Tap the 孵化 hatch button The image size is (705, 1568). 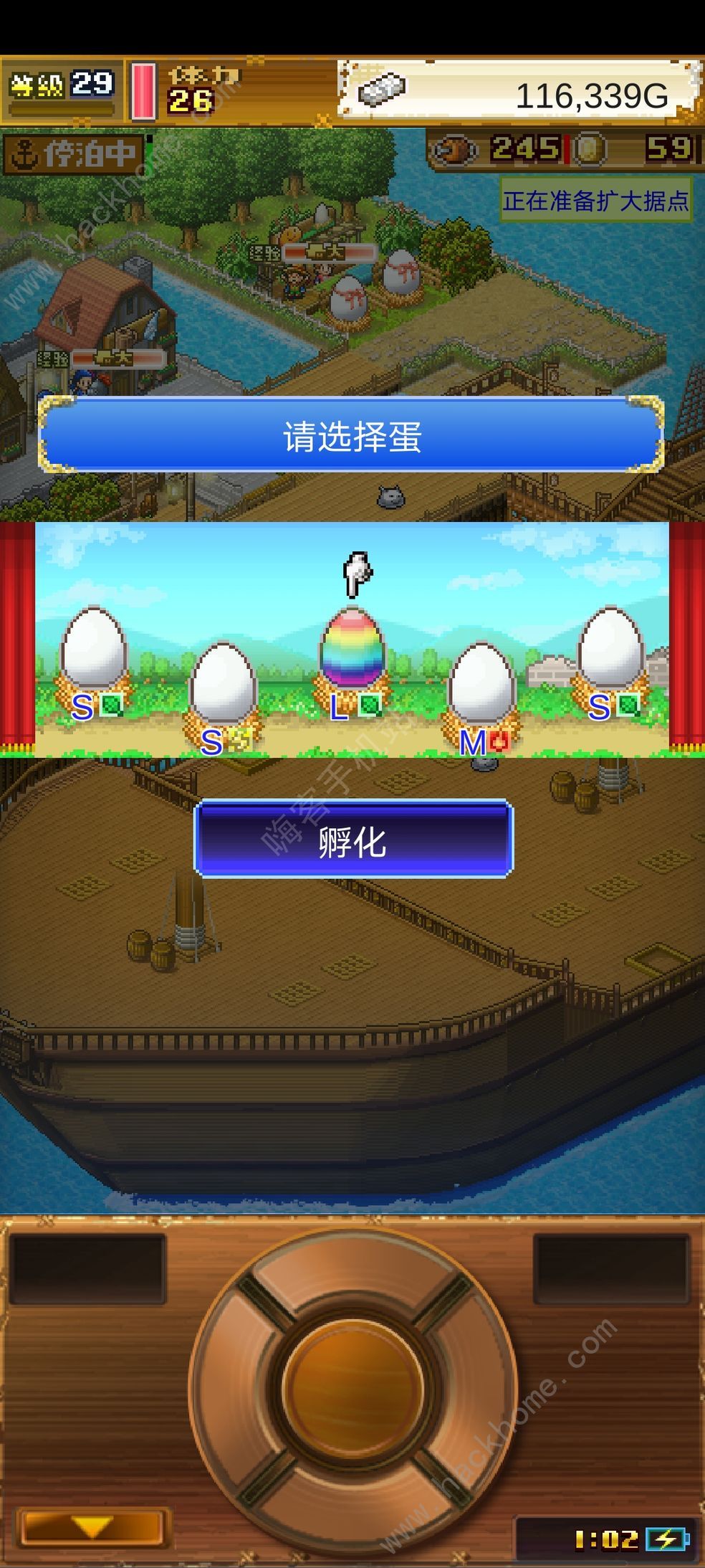pyautogui.click(x=353, y=839)
